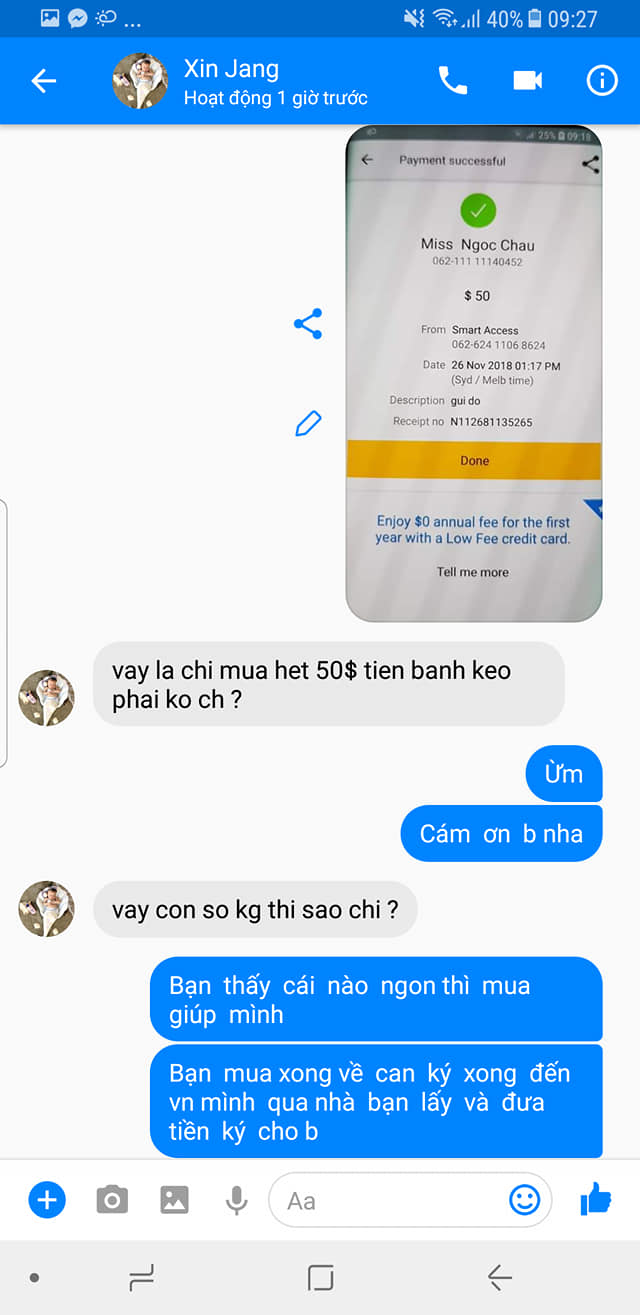Open the emoji picker
Image resolution: width=640 pixels, height=1315 pixels.
[x=524, y=1199]
